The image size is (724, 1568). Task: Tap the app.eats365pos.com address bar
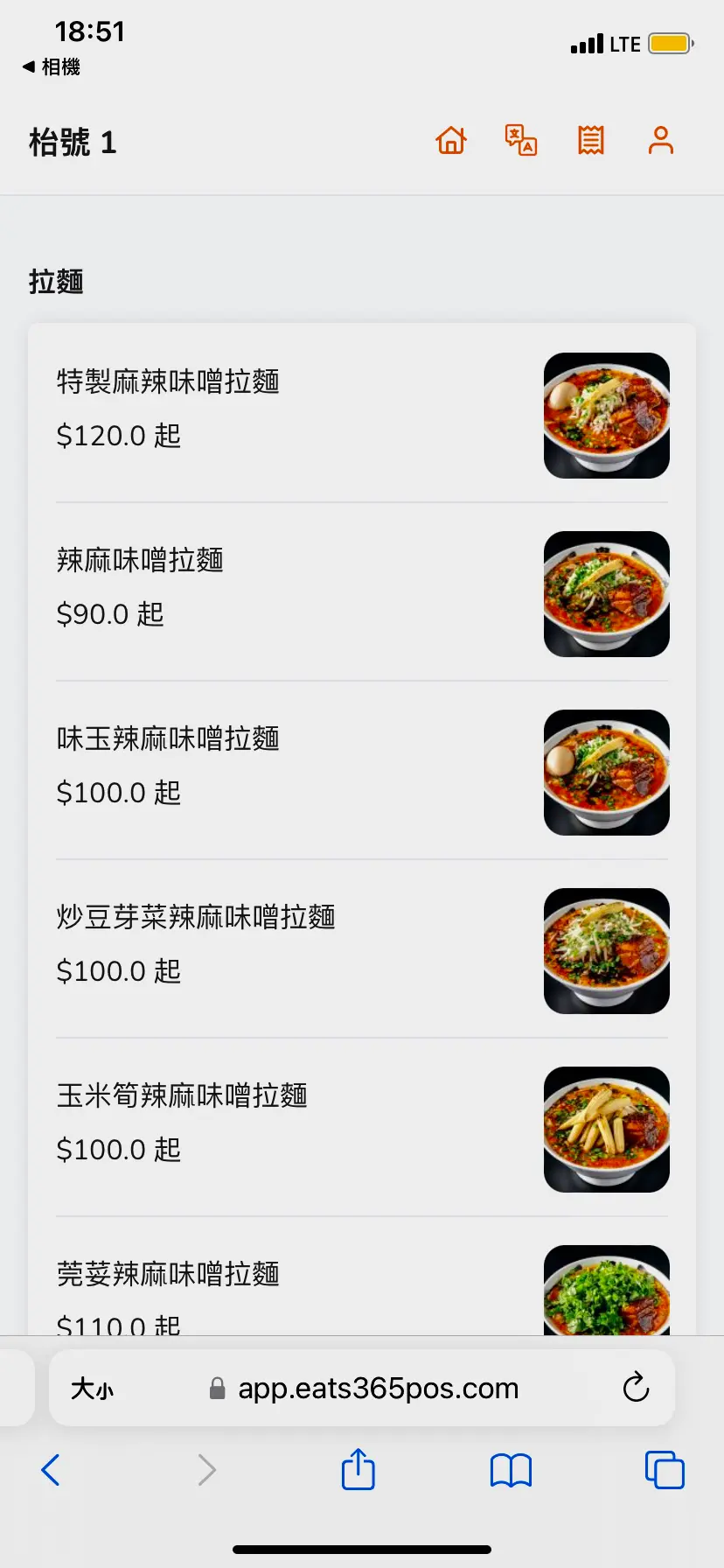[378, 1389]
